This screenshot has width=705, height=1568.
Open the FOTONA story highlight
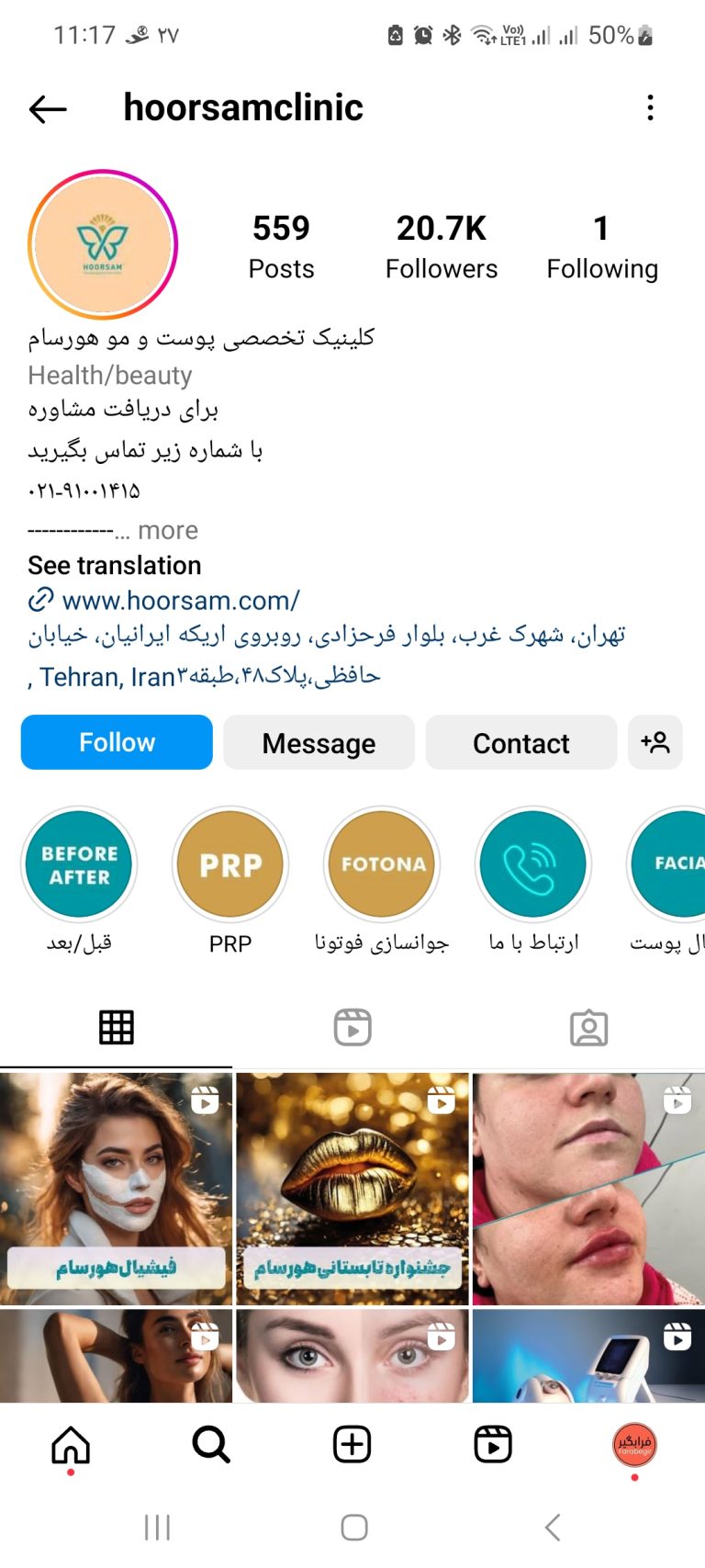click(382, 864)
